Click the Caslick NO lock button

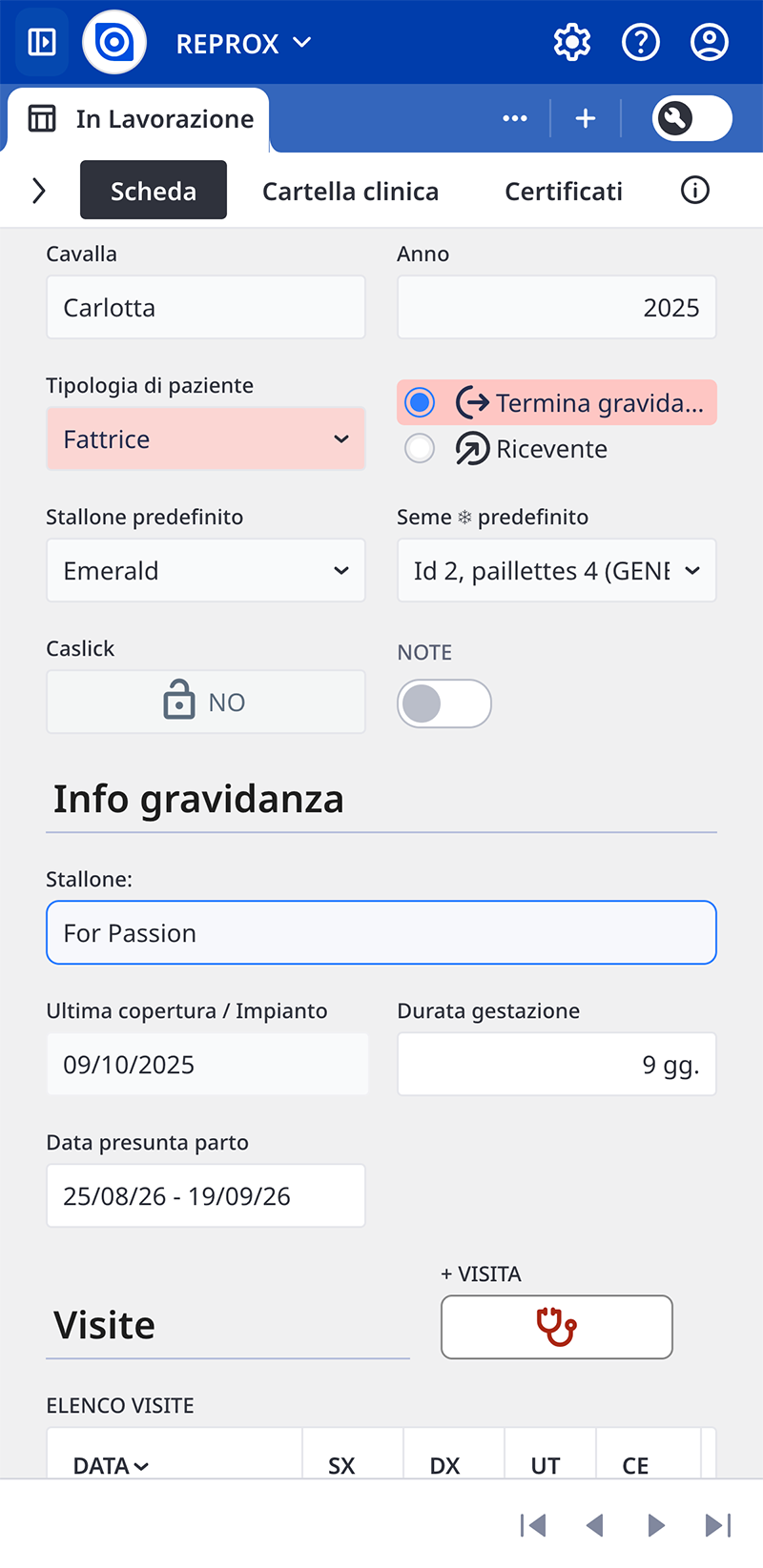(x=205, y=702)
